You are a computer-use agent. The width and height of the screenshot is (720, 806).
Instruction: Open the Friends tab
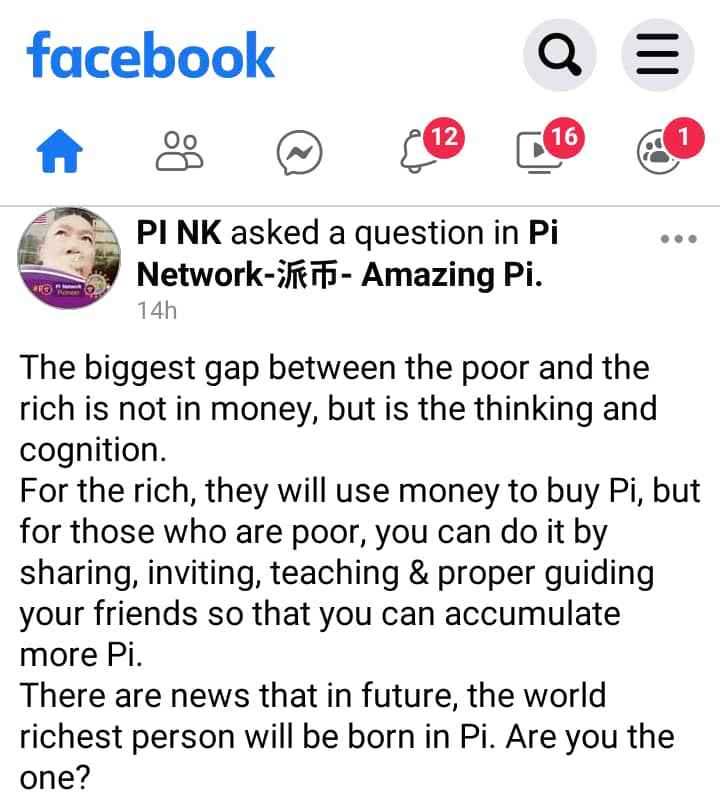(179, 152)
